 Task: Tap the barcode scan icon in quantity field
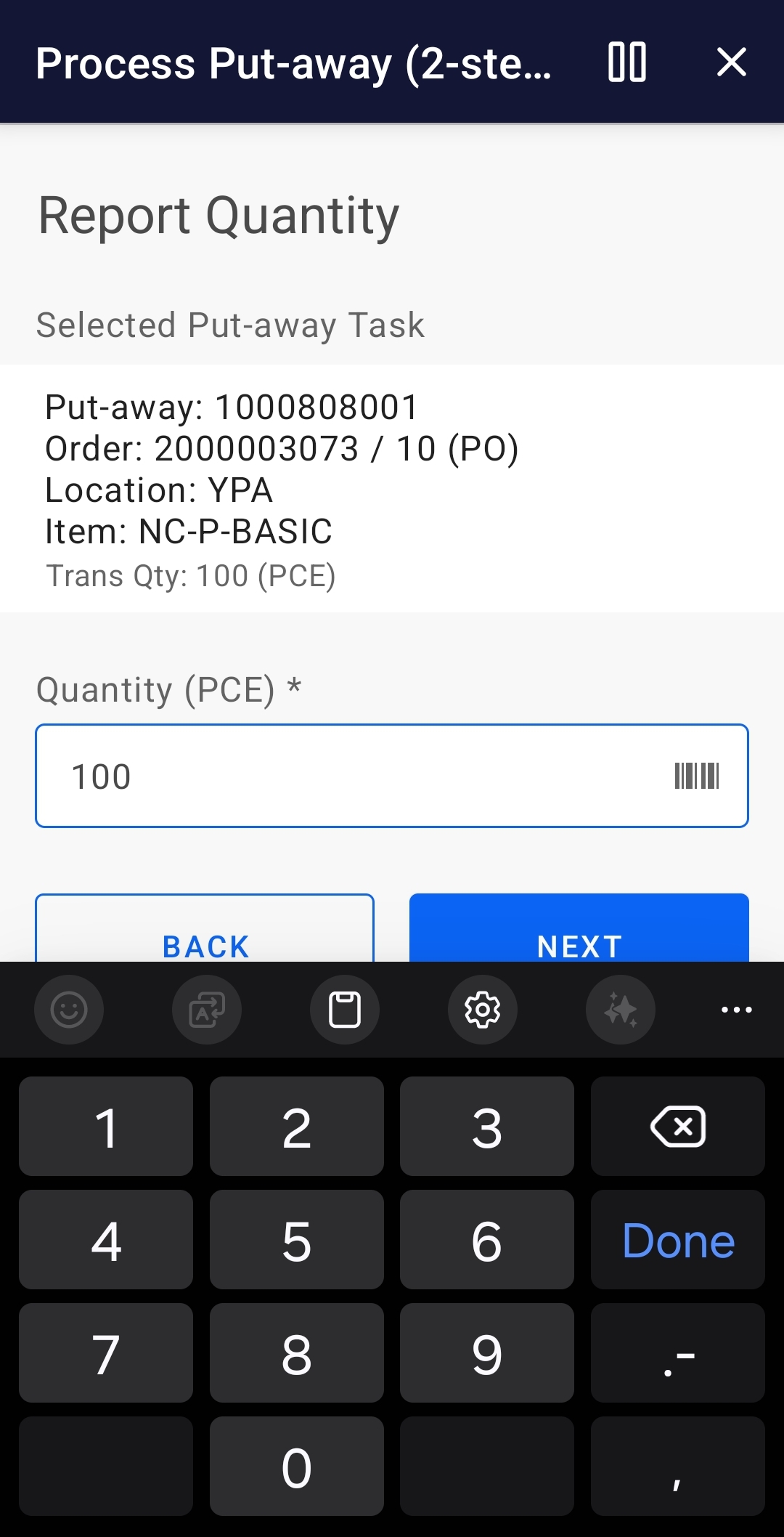point(697,776)
